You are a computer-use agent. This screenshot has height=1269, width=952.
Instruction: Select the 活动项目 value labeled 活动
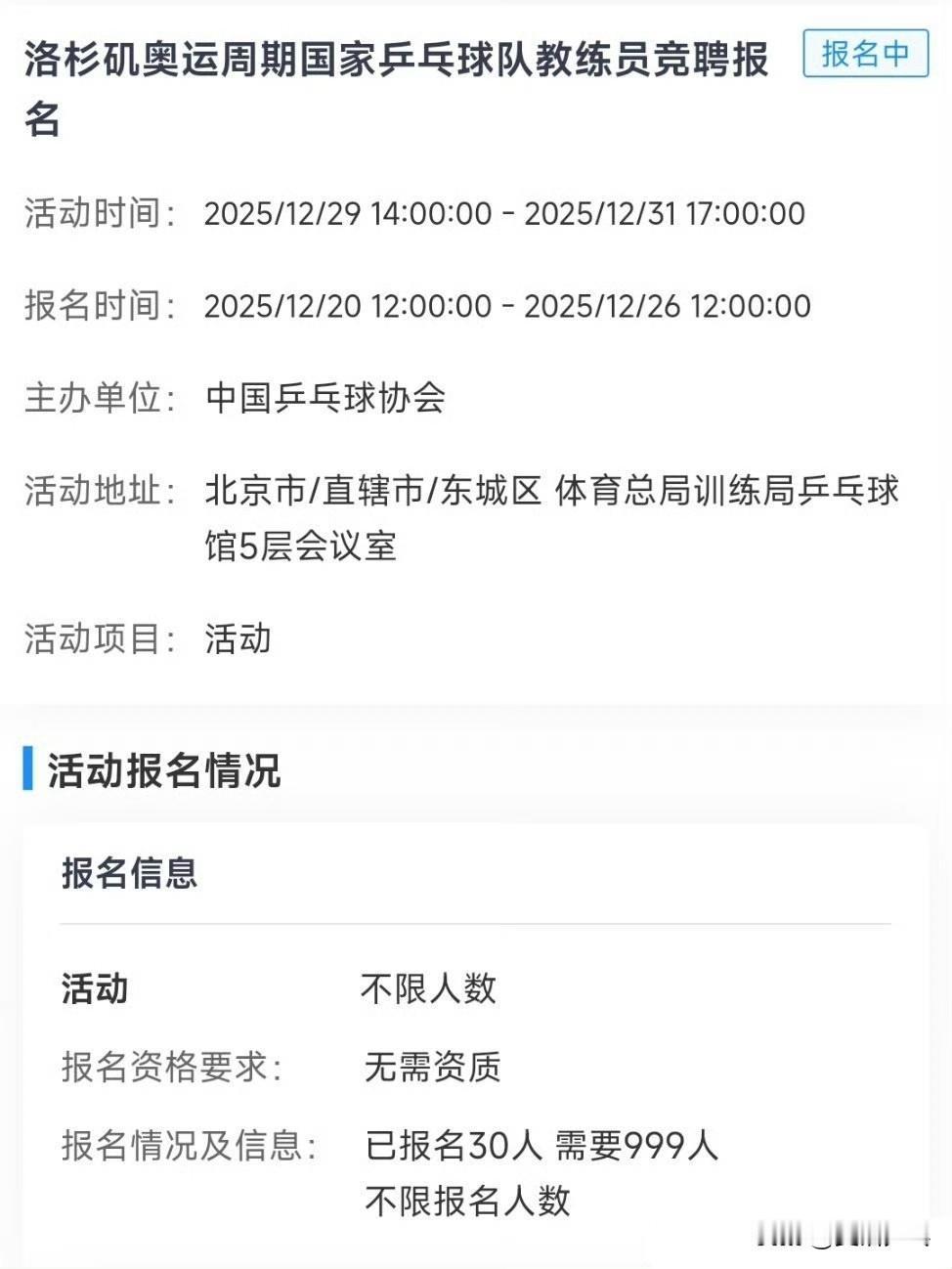pos(238,640)
